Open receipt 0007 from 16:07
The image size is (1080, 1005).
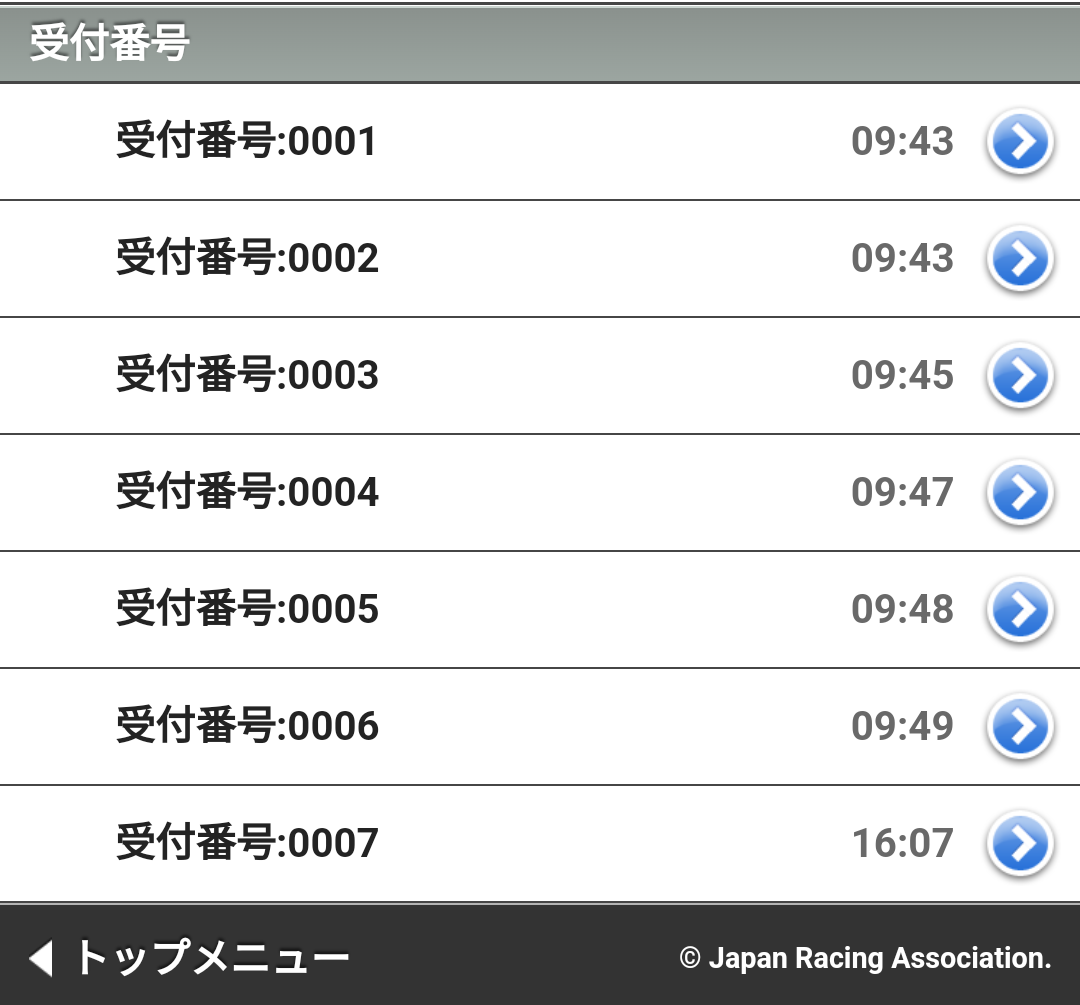[540, 844]
